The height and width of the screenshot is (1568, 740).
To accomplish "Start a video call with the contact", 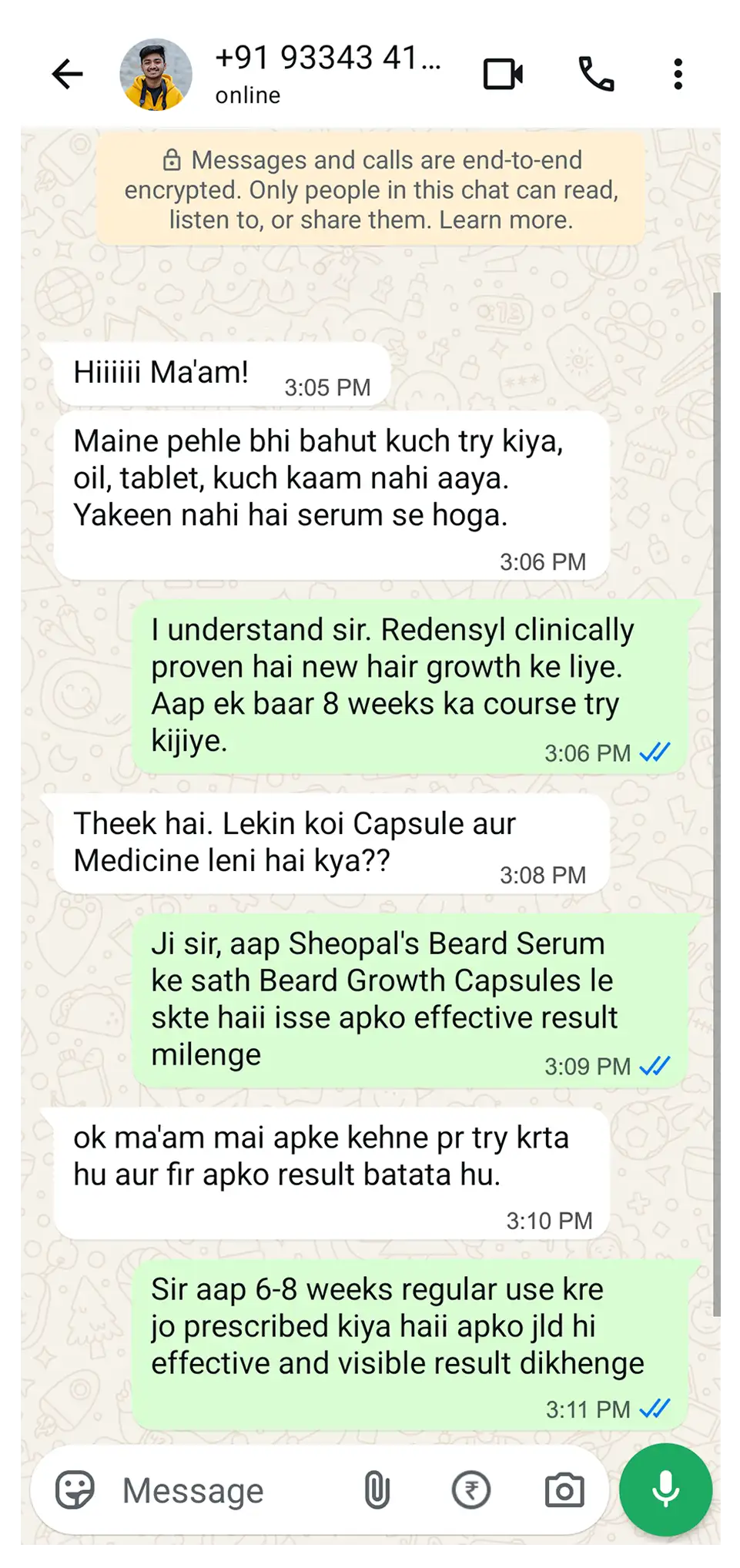I will 502,73.
